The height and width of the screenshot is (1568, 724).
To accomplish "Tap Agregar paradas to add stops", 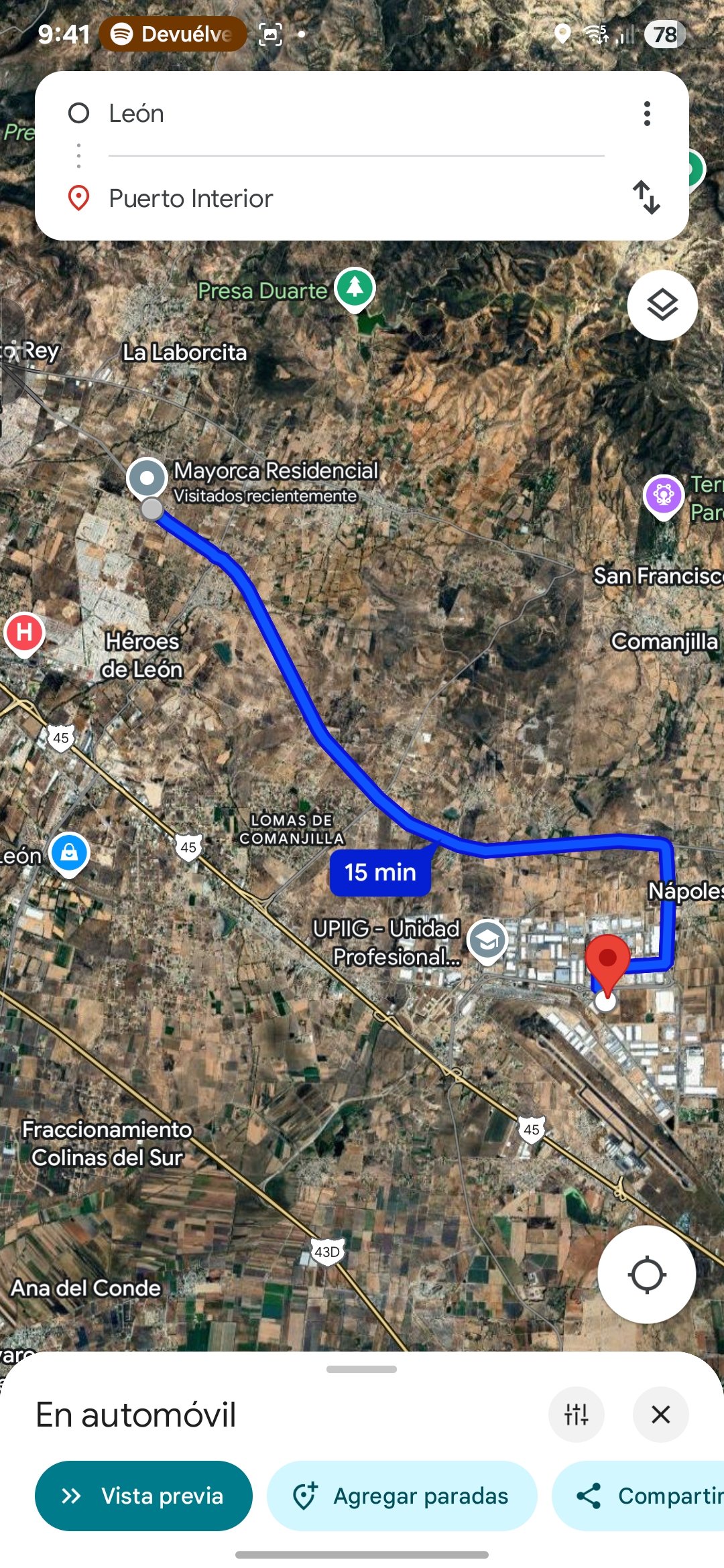I will click(x=402, y=1496).
